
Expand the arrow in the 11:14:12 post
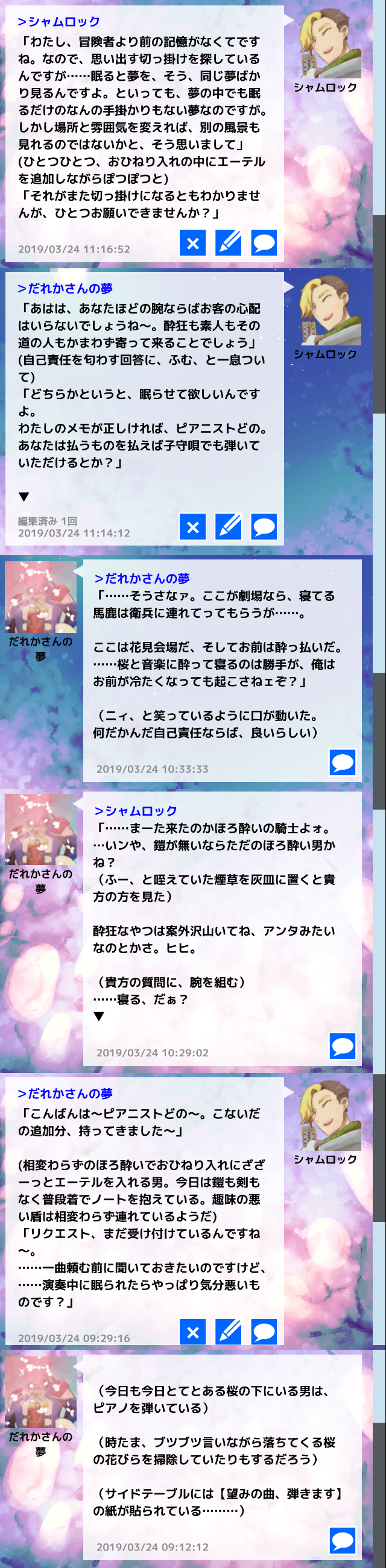coord(24,497)
